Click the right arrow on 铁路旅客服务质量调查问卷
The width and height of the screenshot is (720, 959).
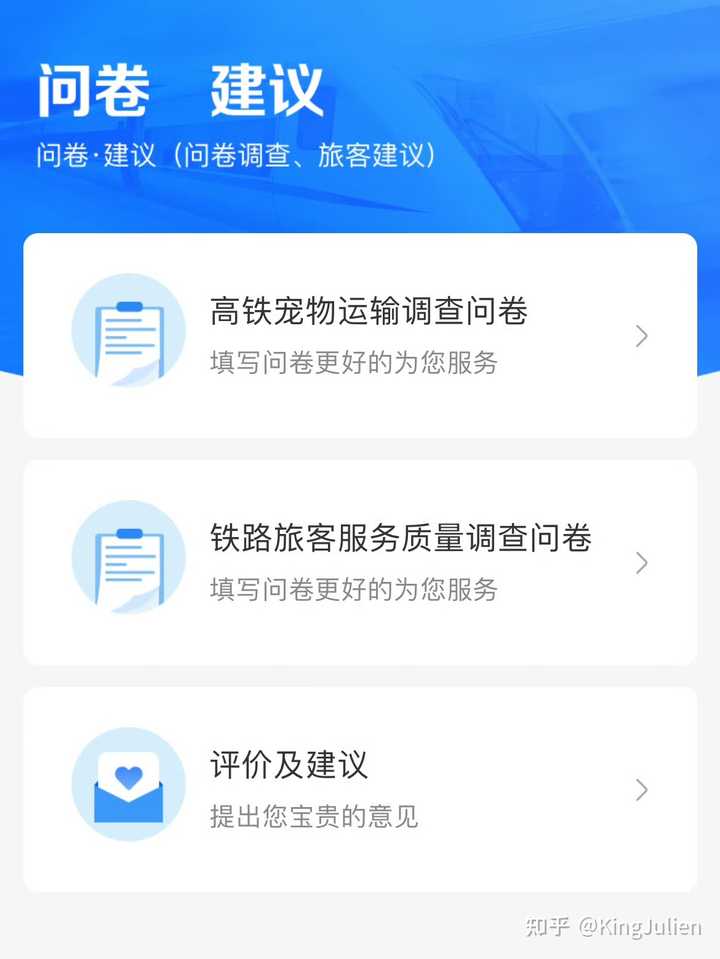tap(642, 564)
